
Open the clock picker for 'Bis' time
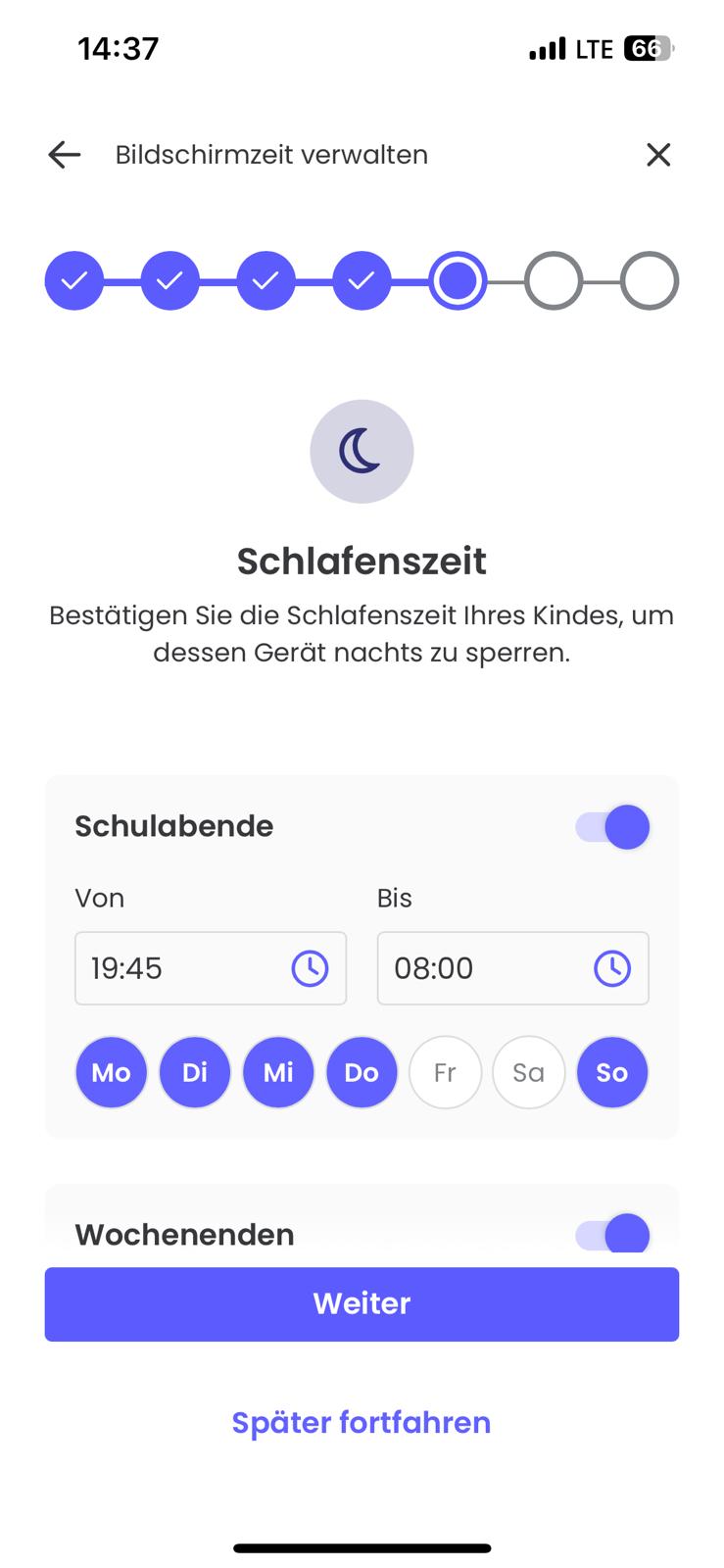click(x=612, y=968)
